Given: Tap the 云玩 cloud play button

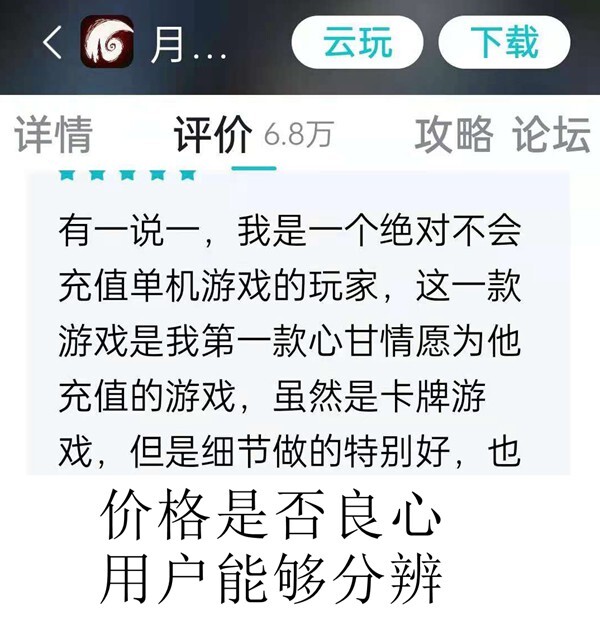Looking at the screenshot, I should click(x=357, y=44).
